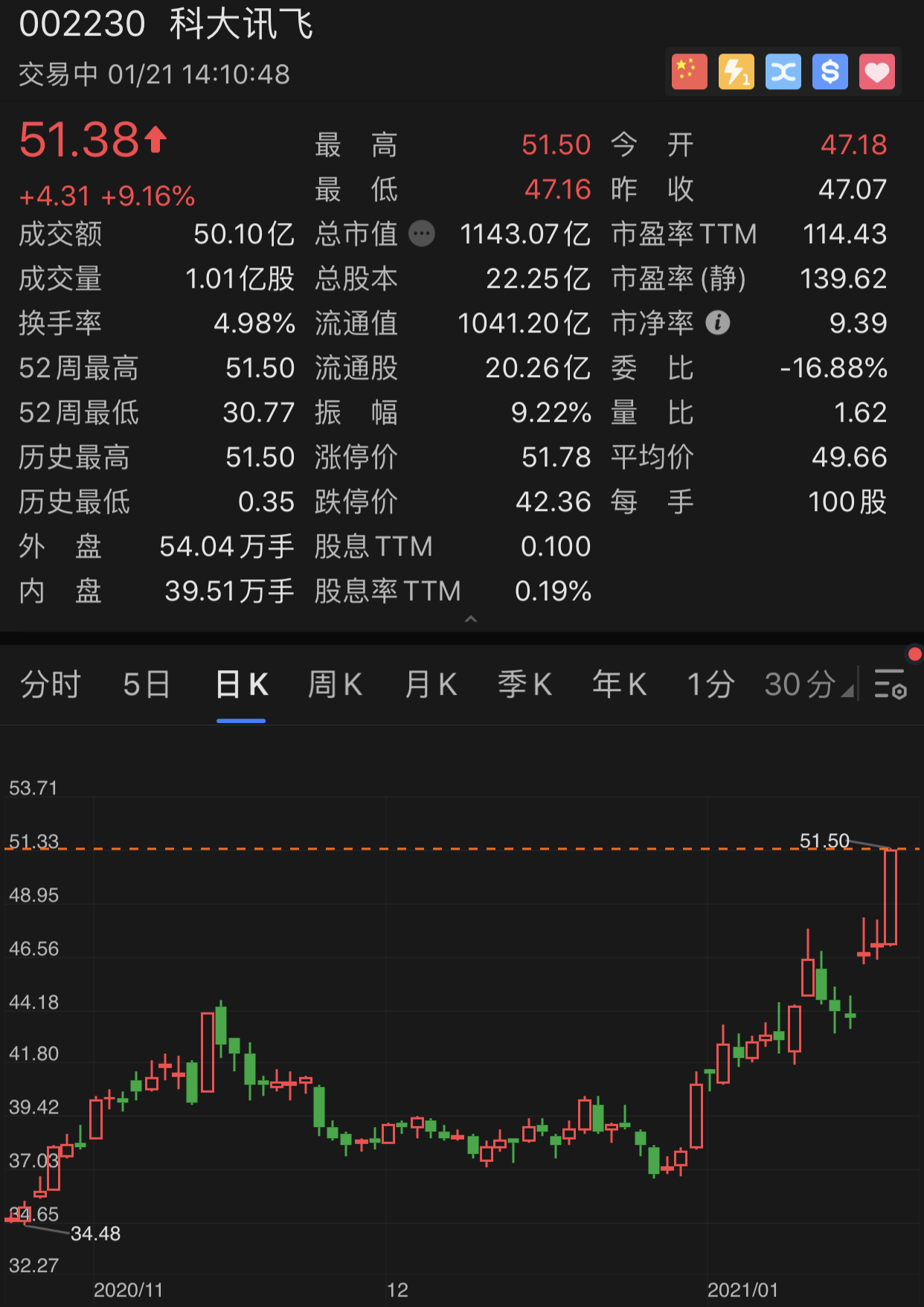Open the info icon next to 市净率
The width and height of the screenshot is (924, 1307).
coord(717,323)
